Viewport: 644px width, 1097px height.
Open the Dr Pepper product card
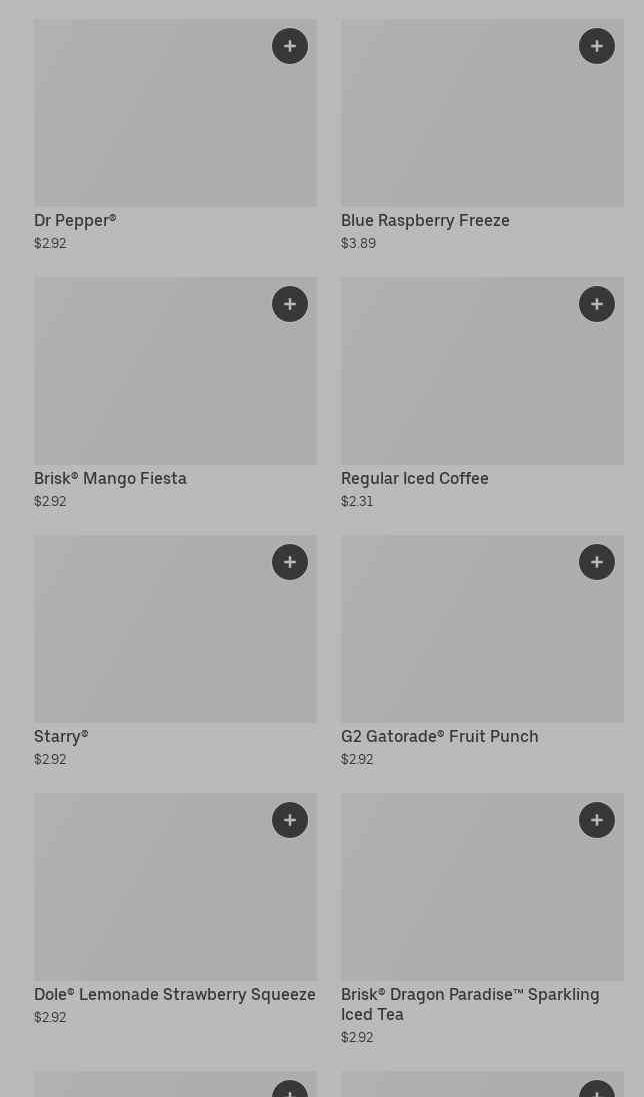(x=150, y=125)
